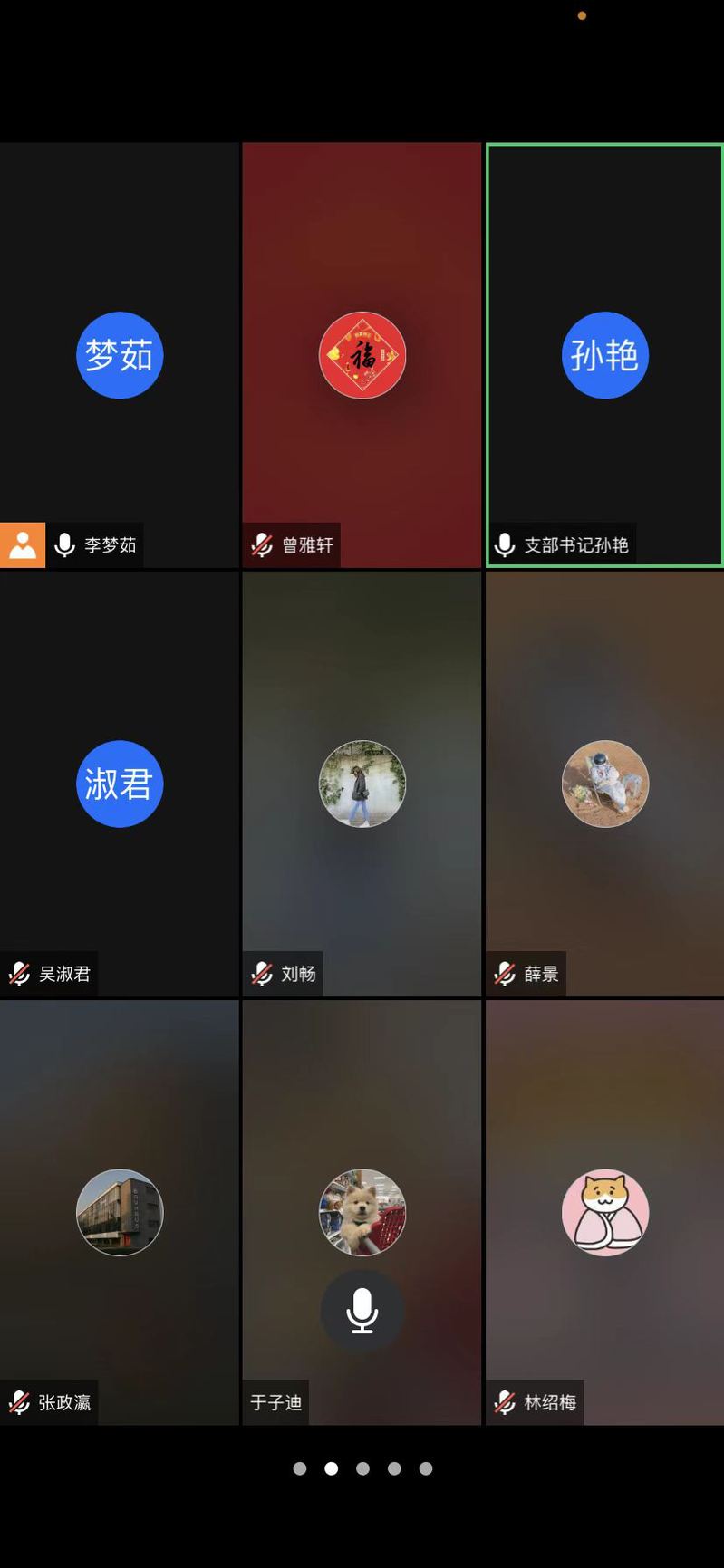Open 曾雅轩's participant tile
Image resolution: width=724 pixels, height=1568 pixels.
362,355
